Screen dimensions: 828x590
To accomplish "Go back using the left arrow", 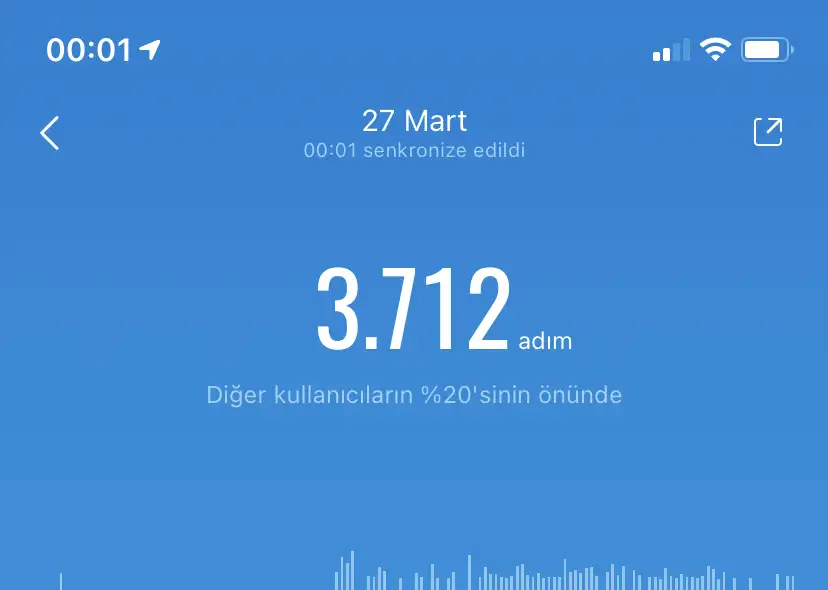I will click(50, 133).
